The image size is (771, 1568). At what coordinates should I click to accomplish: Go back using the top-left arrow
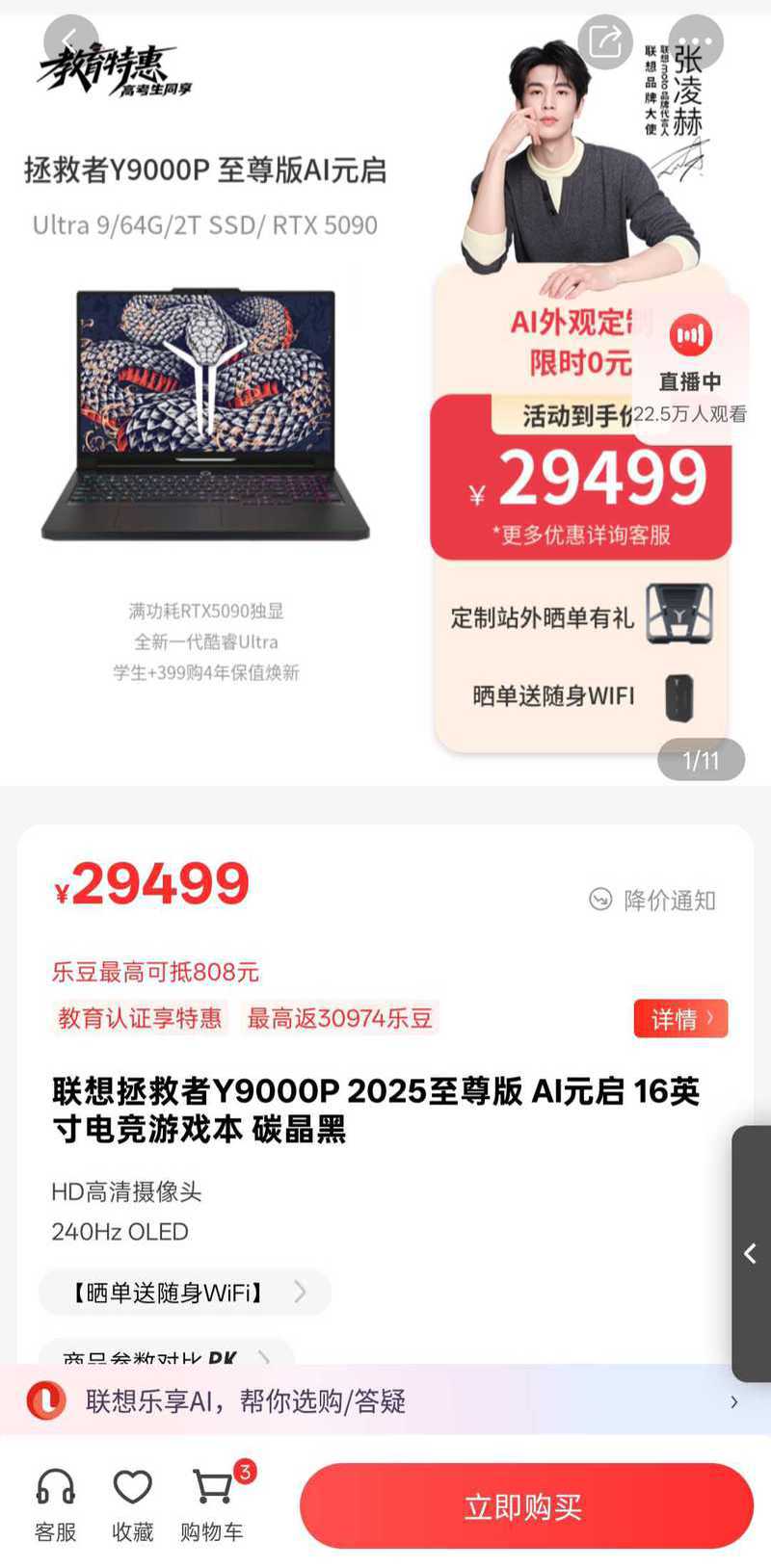[70, 41]
